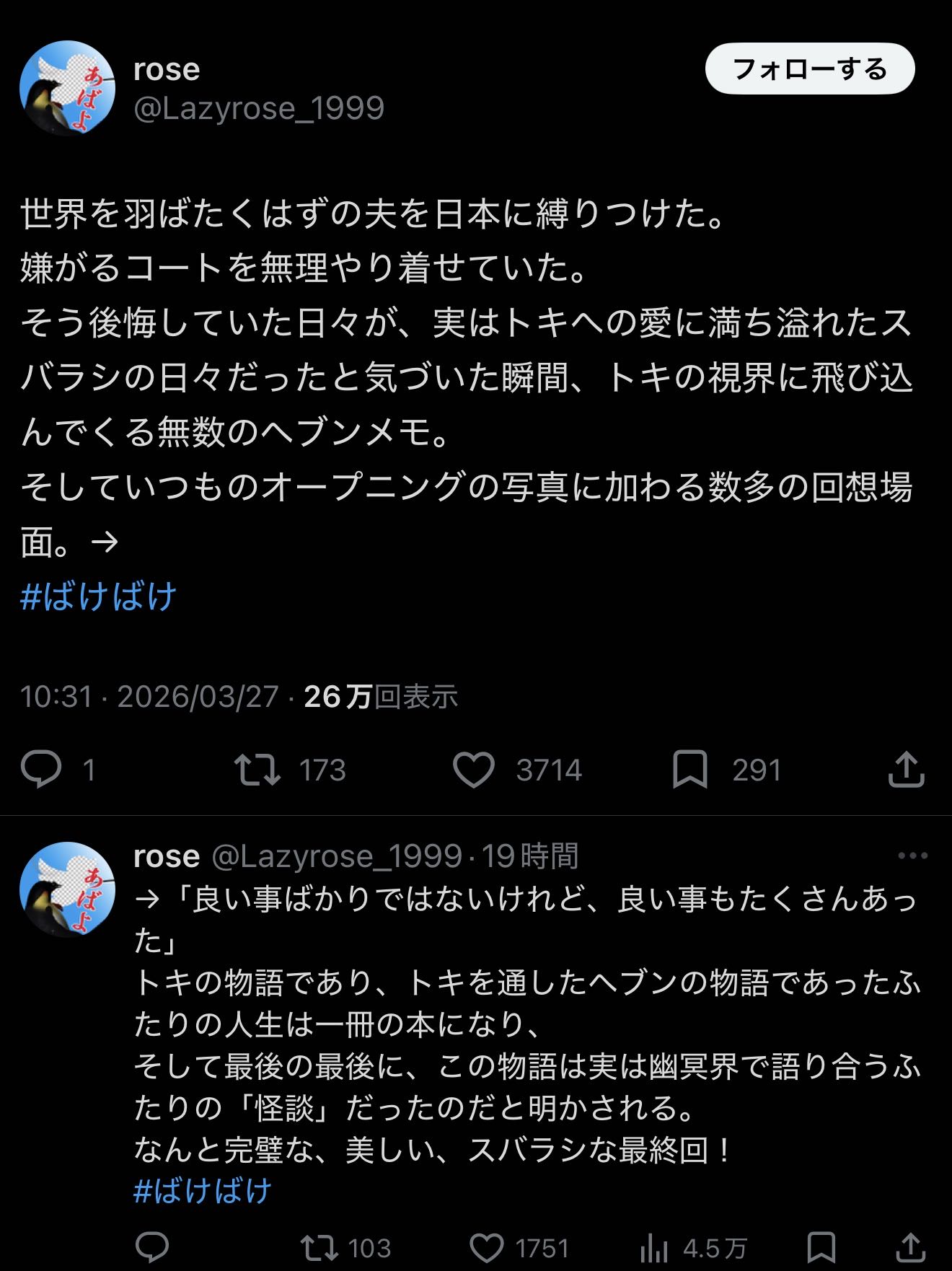Open the overflow menu on the reply post

(912, 856)
